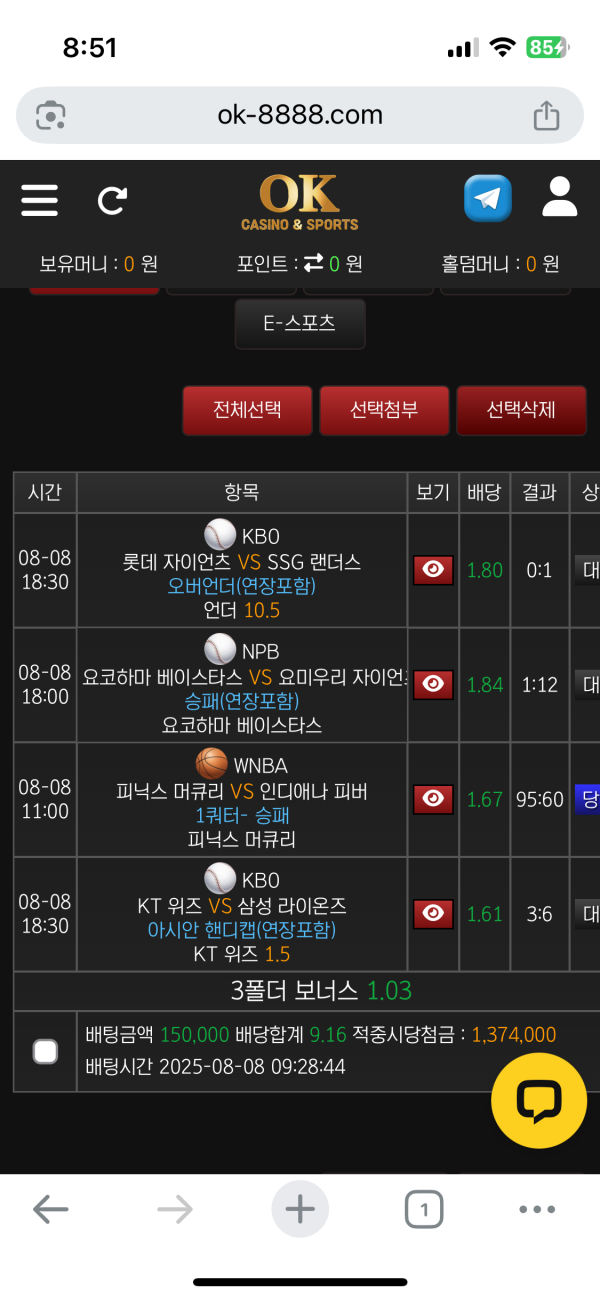Tap the ok-8888.com address bar

click(300, 115)
